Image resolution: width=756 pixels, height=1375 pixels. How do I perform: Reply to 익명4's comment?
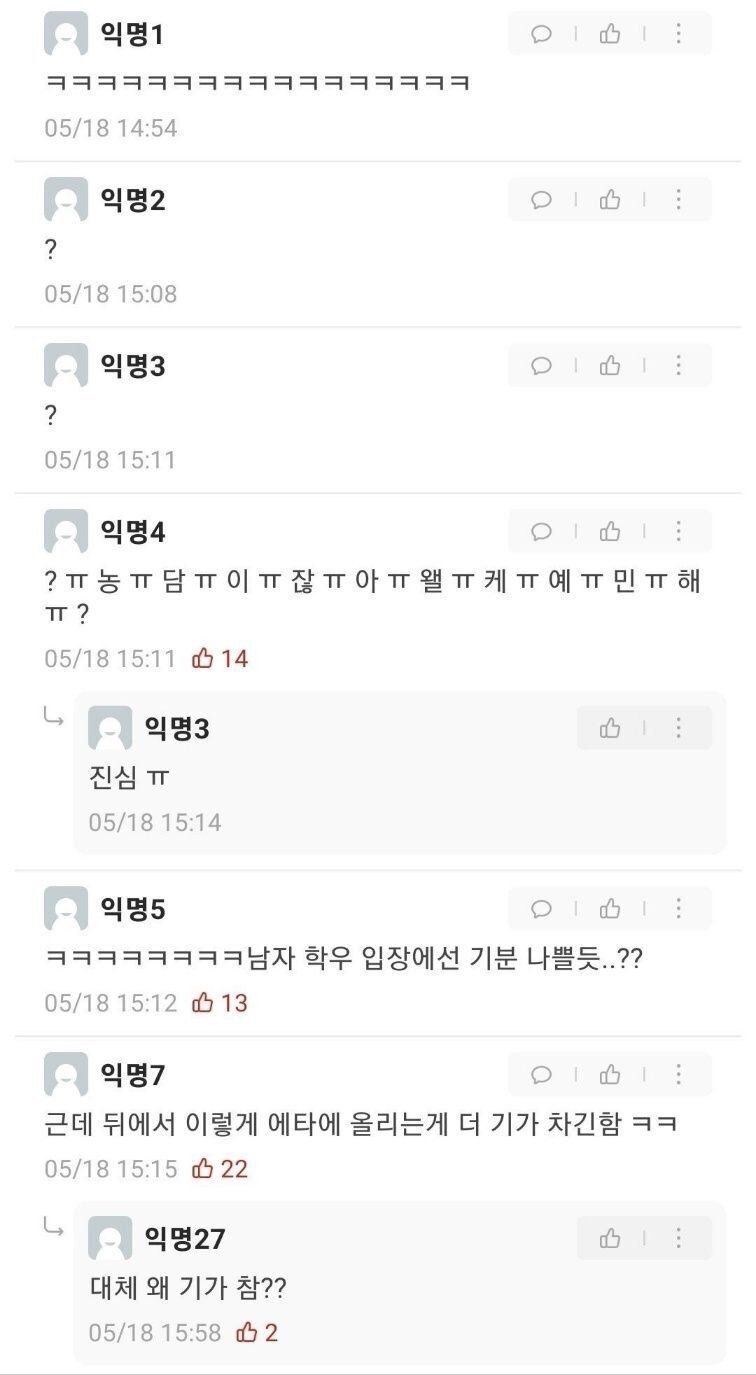541,531
